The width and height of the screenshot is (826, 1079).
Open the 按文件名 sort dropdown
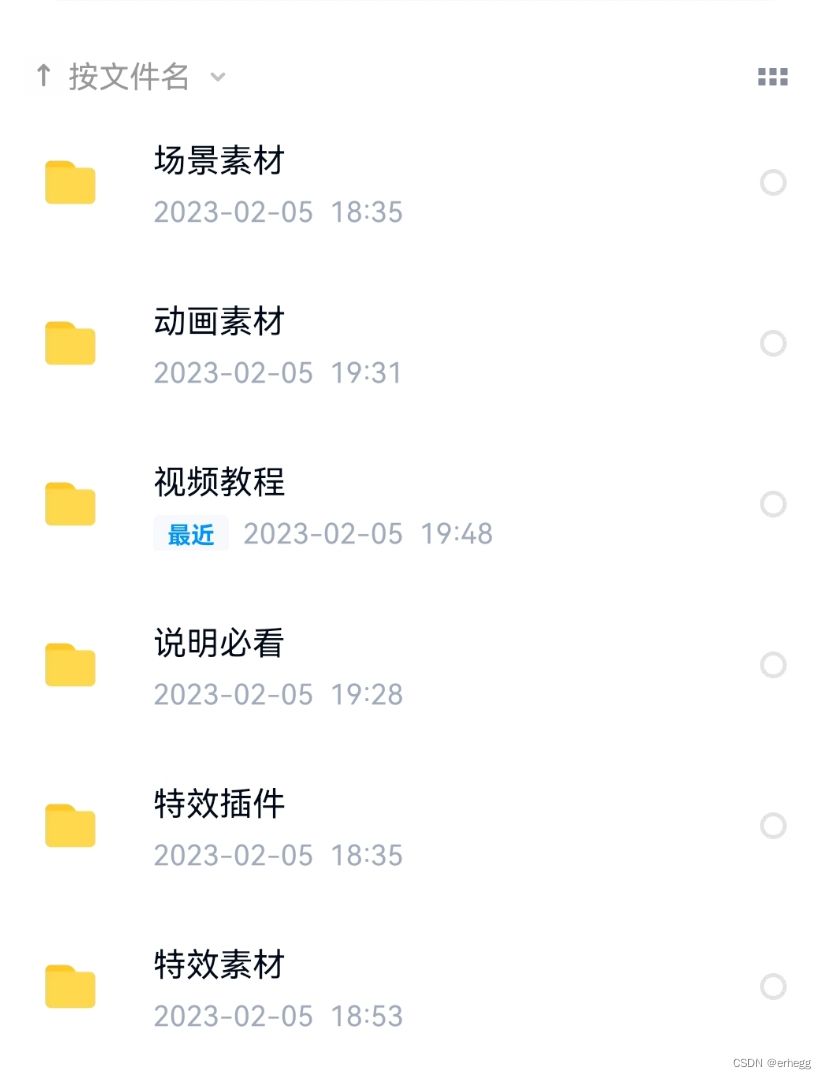point(125,77)
